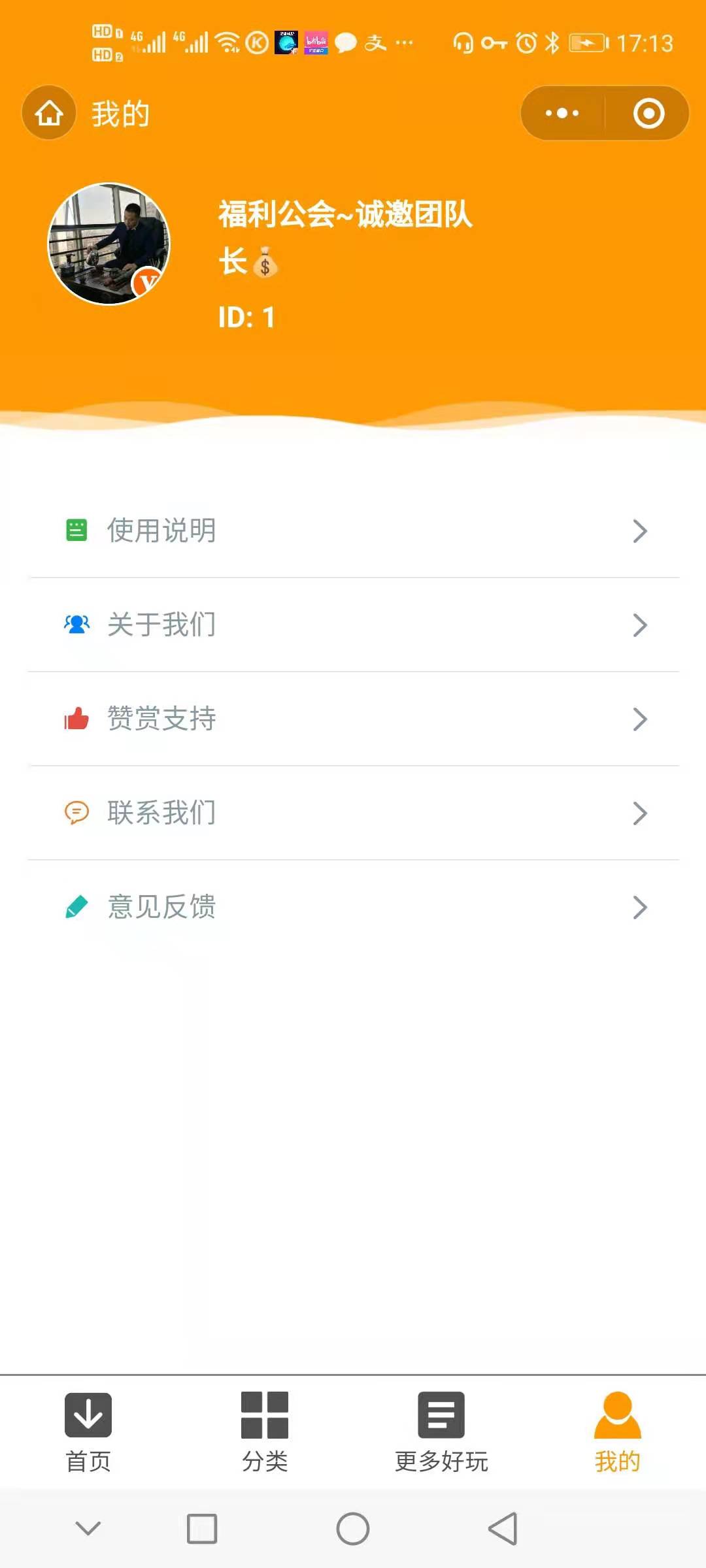Open recent apps with the square button
This screenshot has width=706, height=1568.
202,1529
